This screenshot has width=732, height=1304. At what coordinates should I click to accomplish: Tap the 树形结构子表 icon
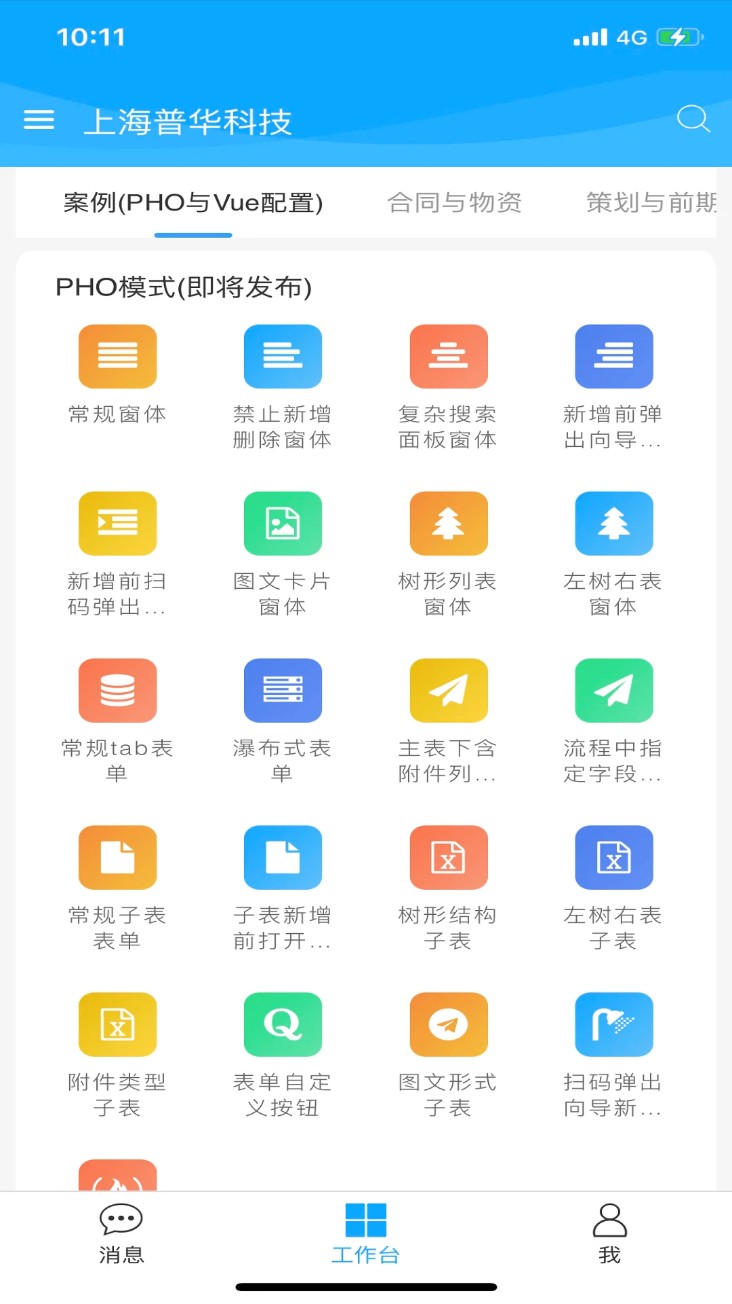click(448, 856)
